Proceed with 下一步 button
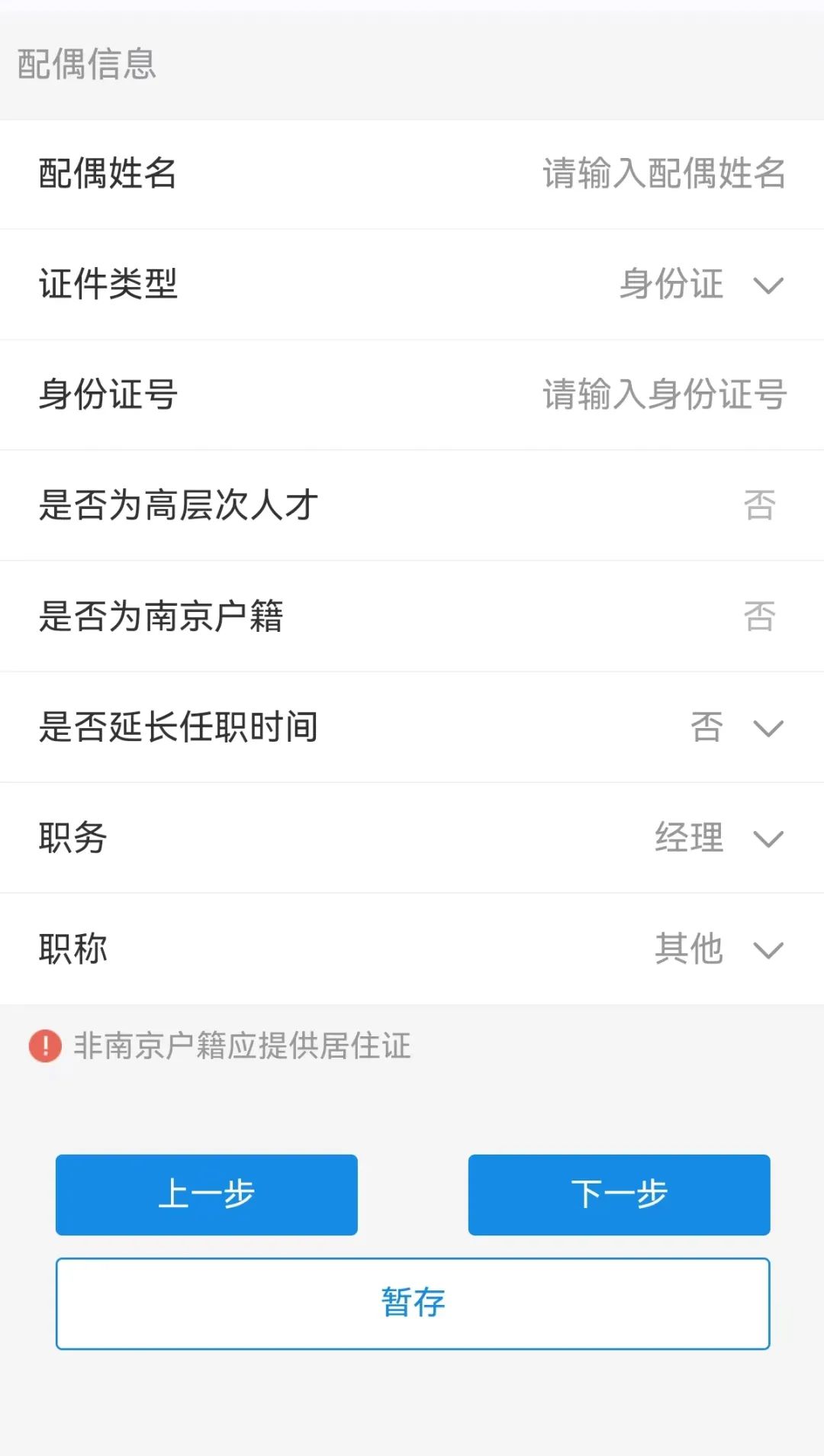This screenshot has width=824, height=1456. click(619, 1194)
